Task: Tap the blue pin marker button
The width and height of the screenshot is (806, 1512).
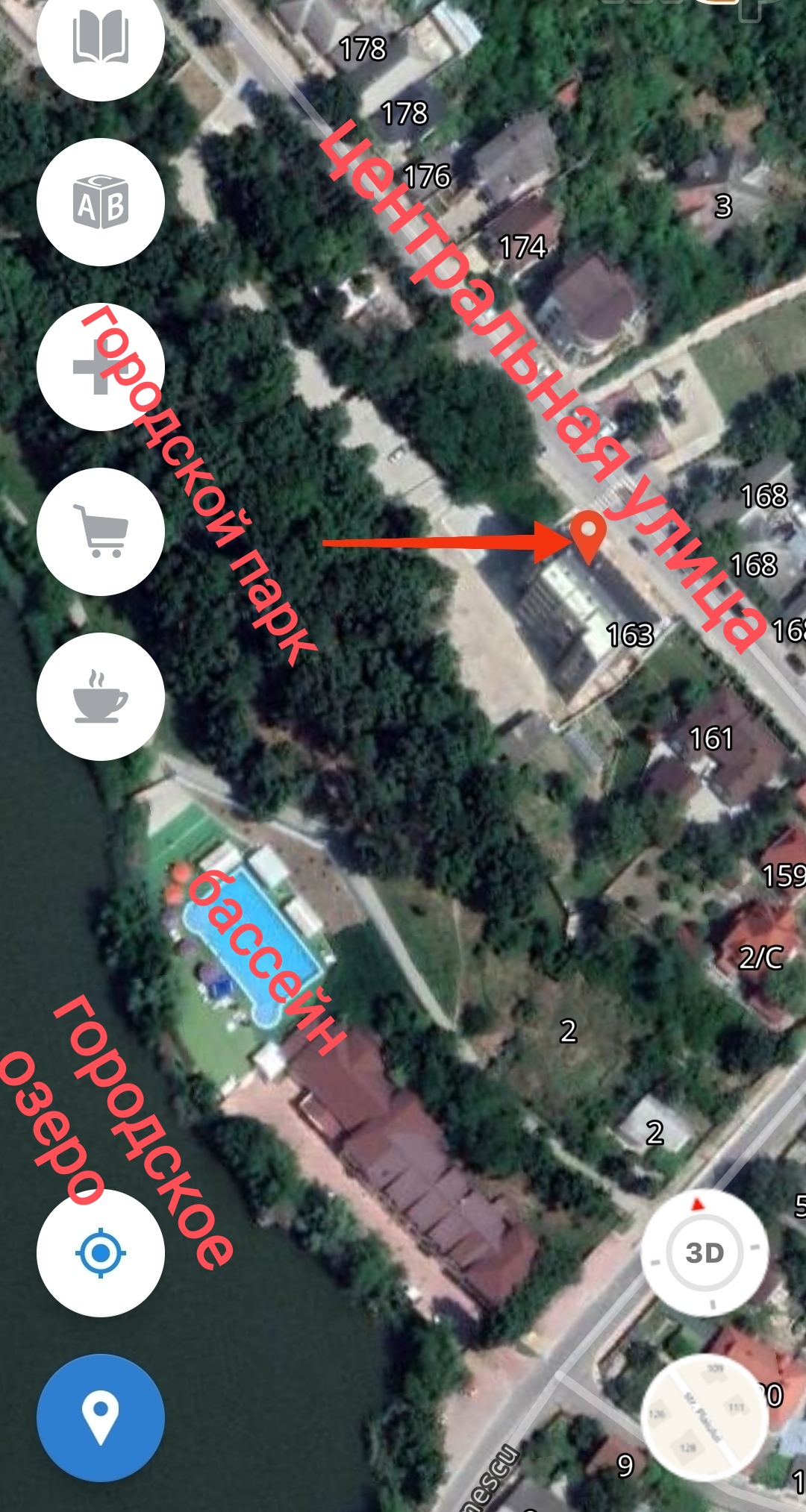Action: point(101,1417)
